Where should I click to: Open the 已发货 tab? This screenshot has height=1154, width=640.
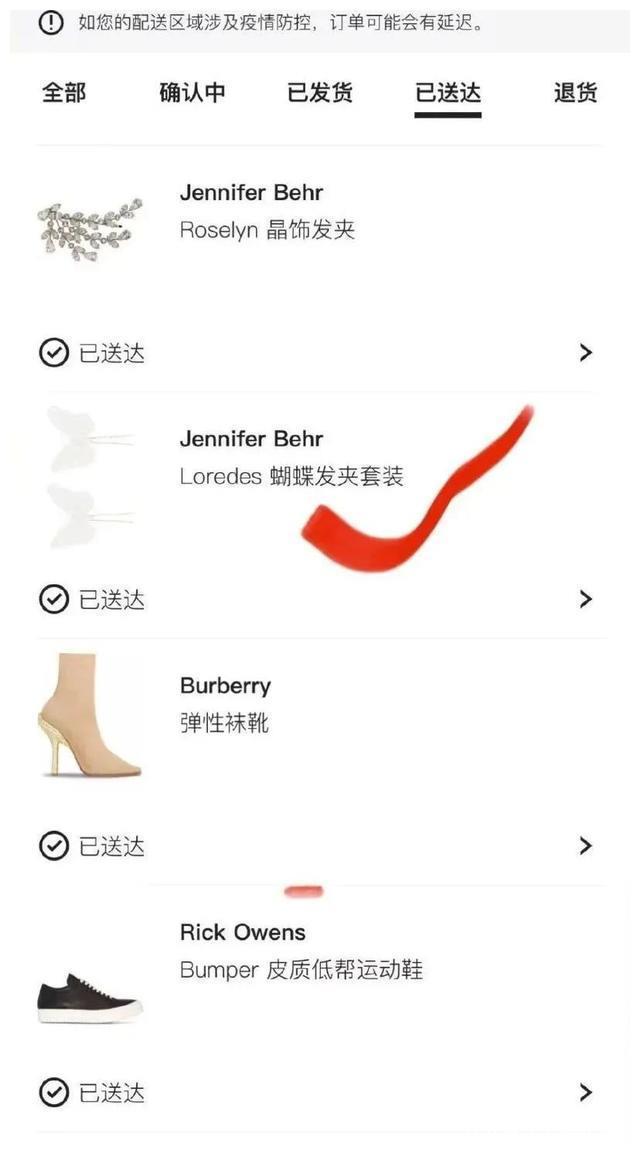[320, 93]
